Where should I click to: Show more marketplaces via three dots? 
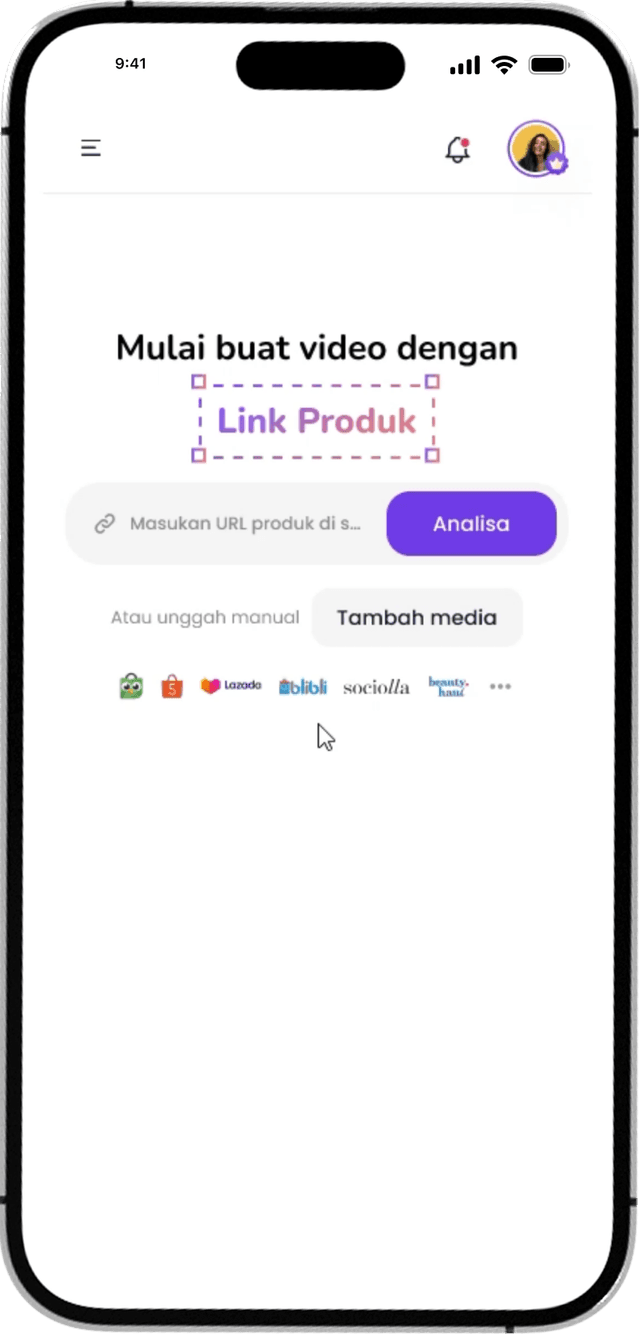[500, 686]
